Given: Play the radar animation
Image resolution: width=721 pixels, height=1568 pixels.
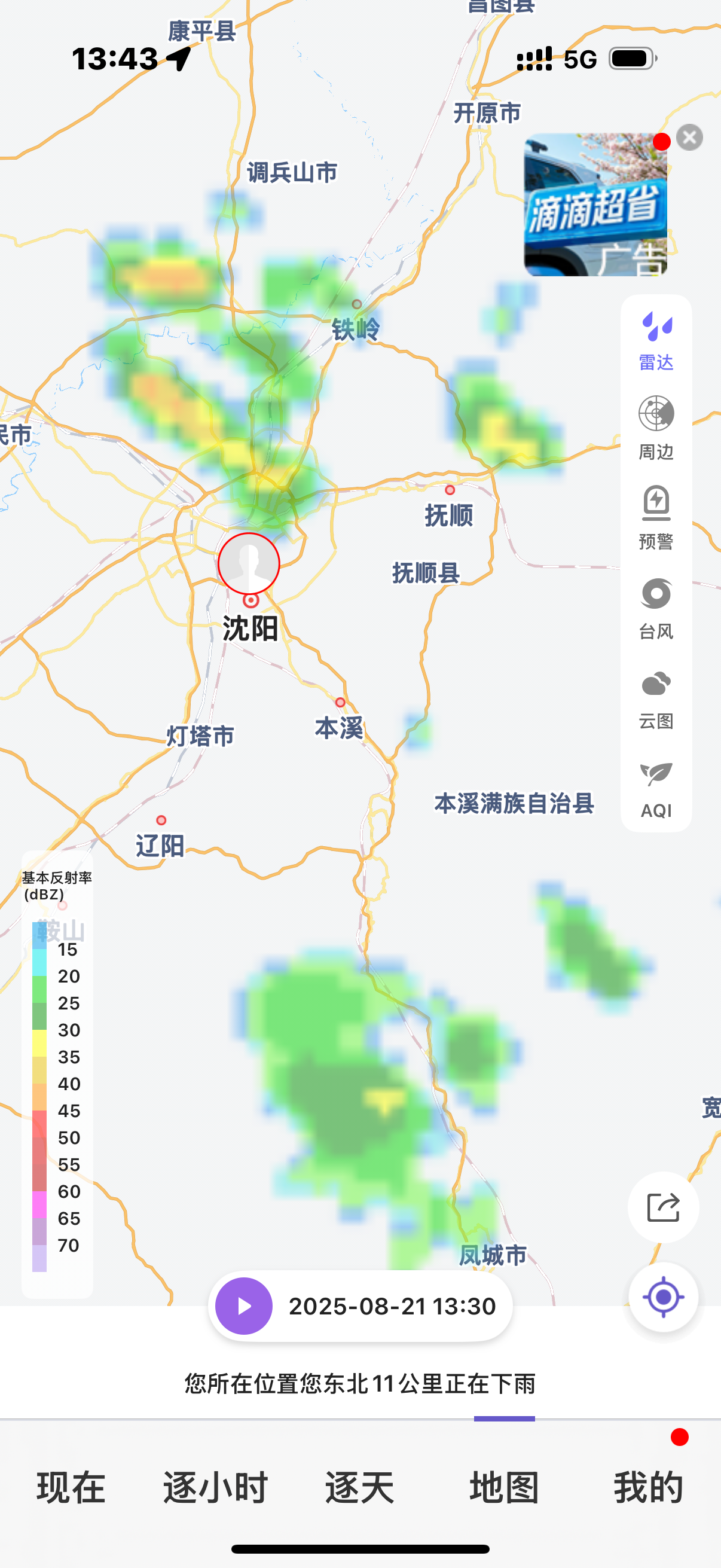Looking at the screenshot, I should click(x=244, y=1305).
